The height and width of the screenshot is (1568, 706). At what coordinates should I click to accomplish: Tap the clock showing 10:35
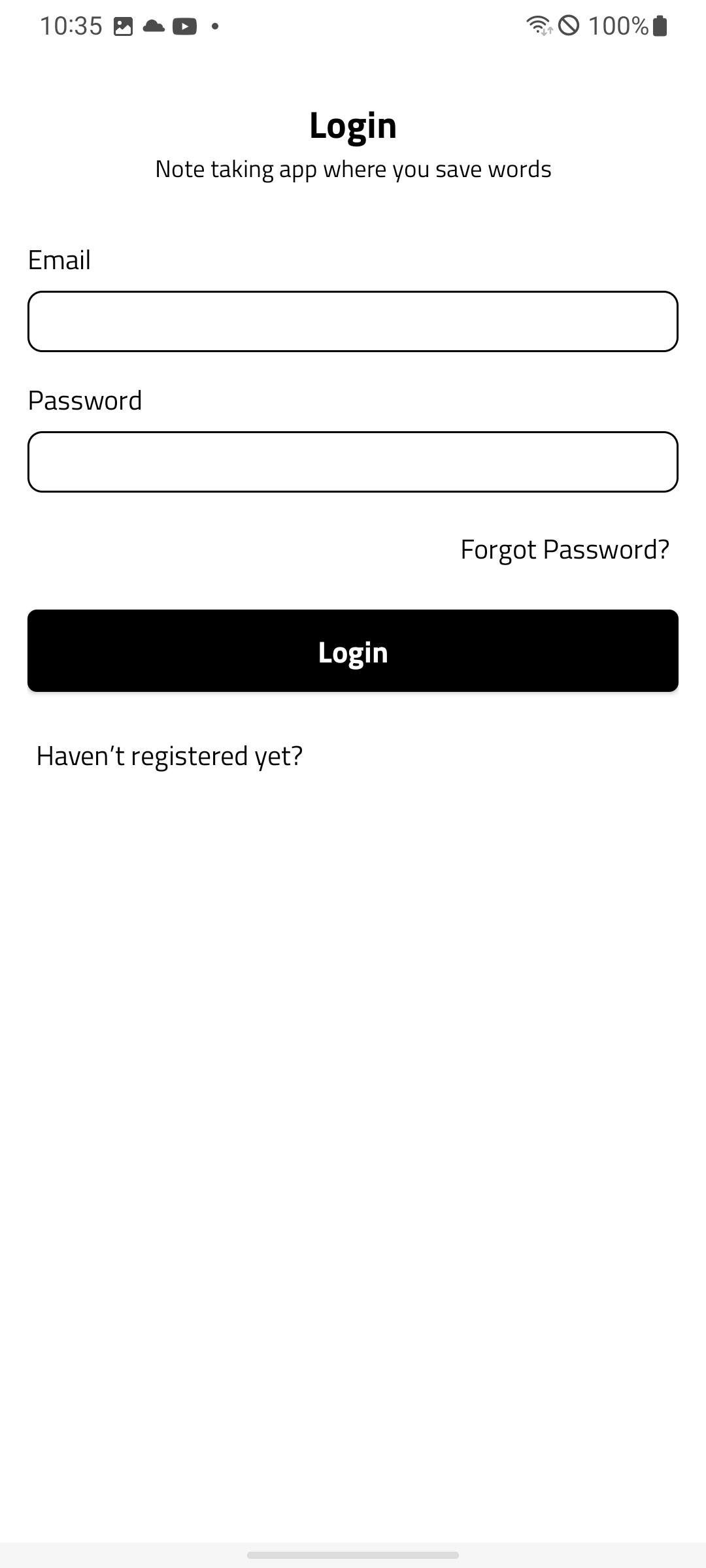(x=71, y=25)
